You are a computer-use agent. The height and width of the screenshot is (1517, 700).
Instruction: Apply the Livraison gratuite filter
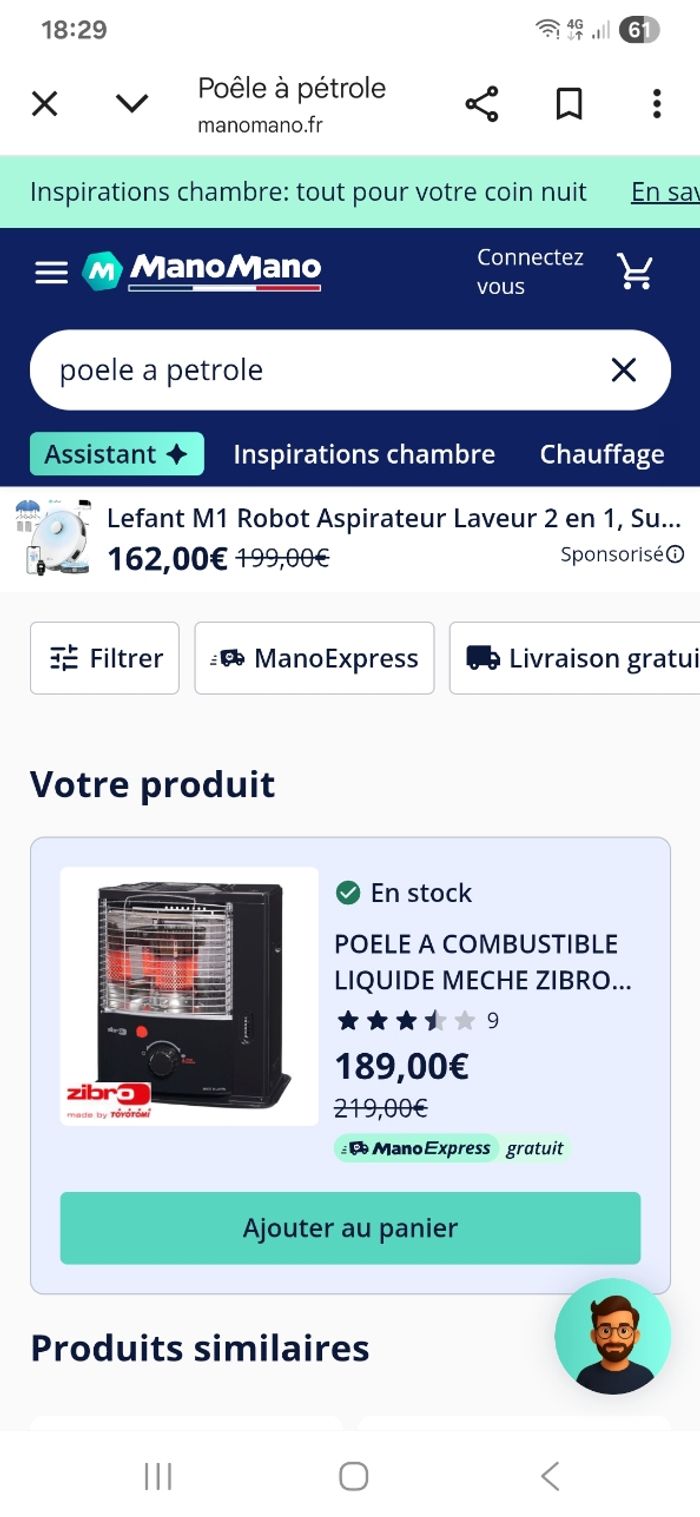point(580,658)
